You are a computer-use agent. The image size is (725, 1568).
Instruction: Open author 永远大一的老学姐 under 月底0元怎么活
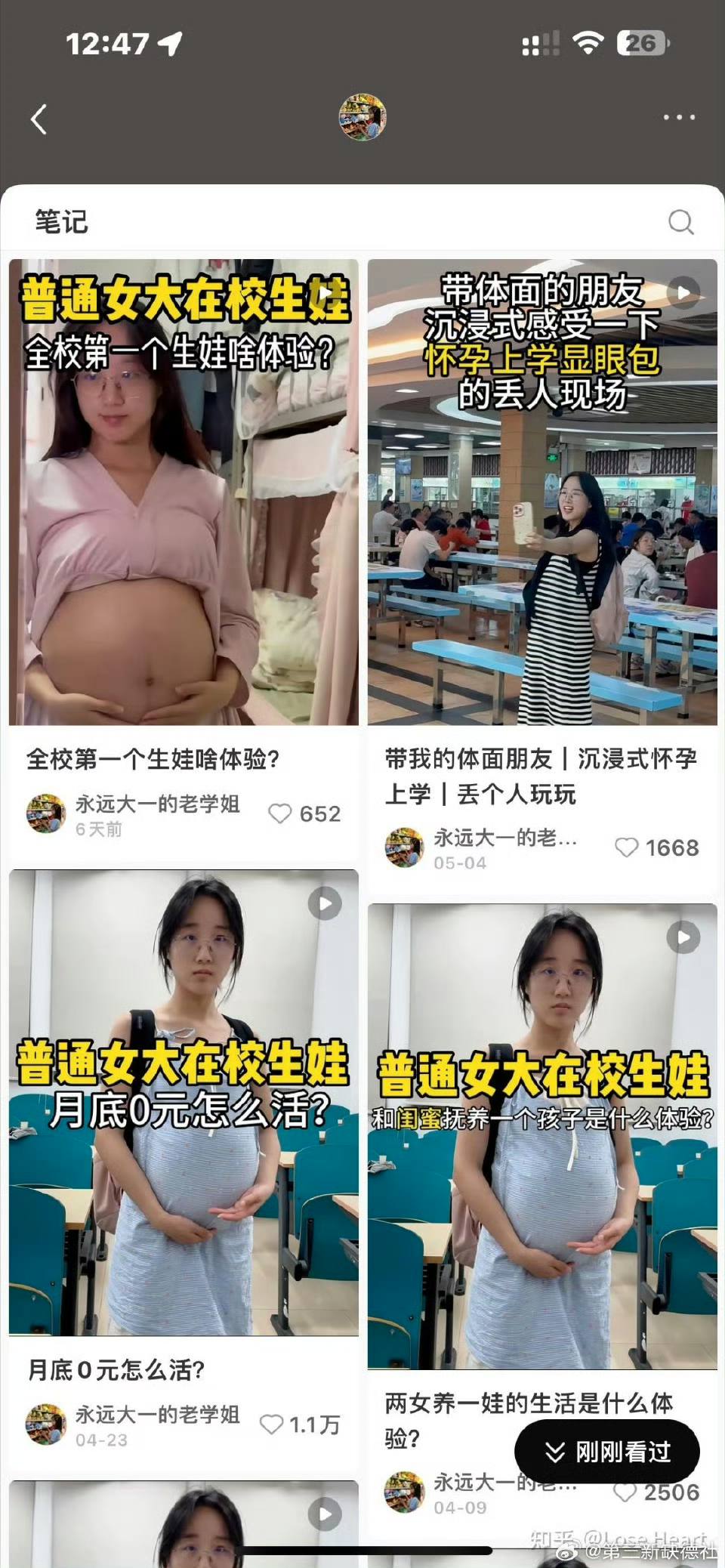(156, 1415)
